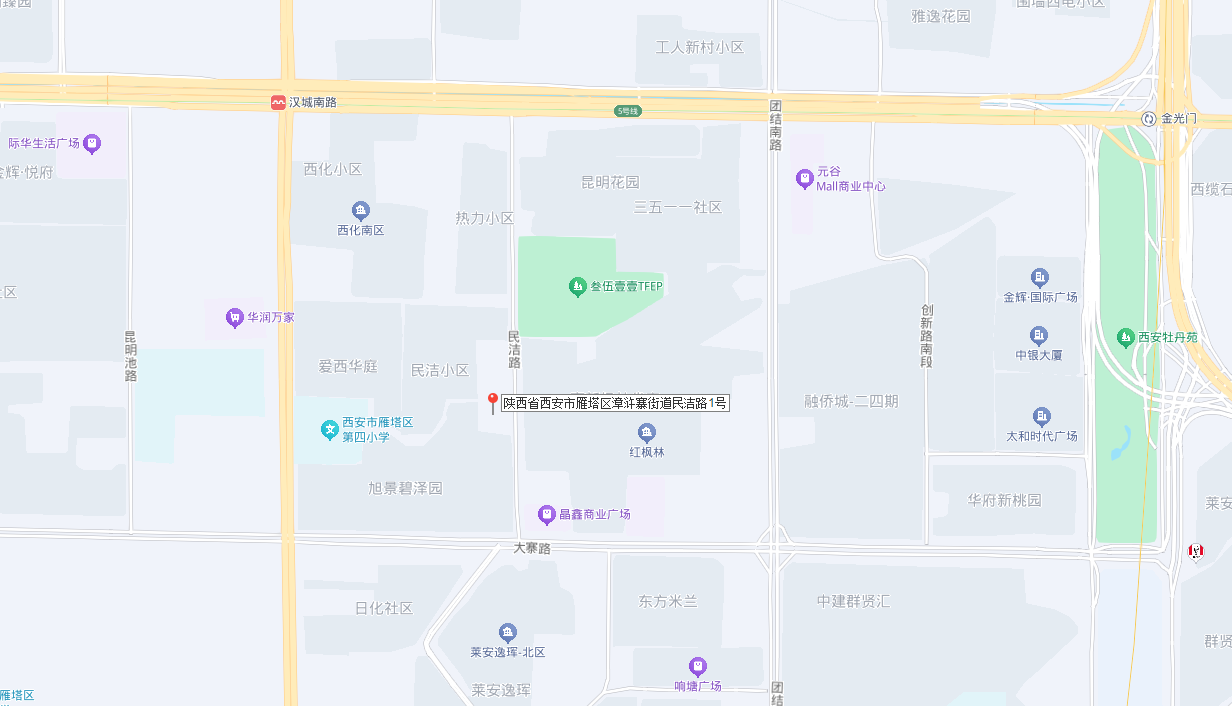Open the 晶鑫商业广场 shopping marker
This screenshot has height=706, width=1232.
546,514
